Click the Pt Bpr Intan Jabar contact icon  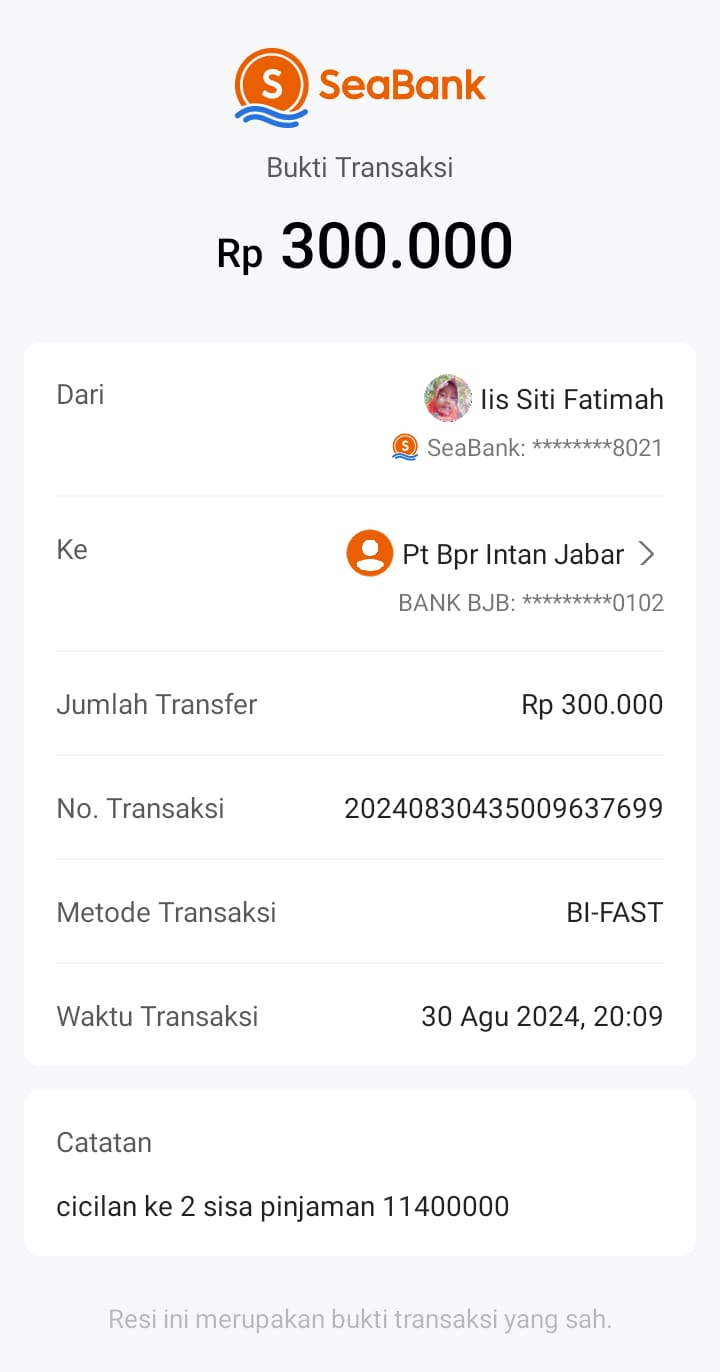pos(369,554)
